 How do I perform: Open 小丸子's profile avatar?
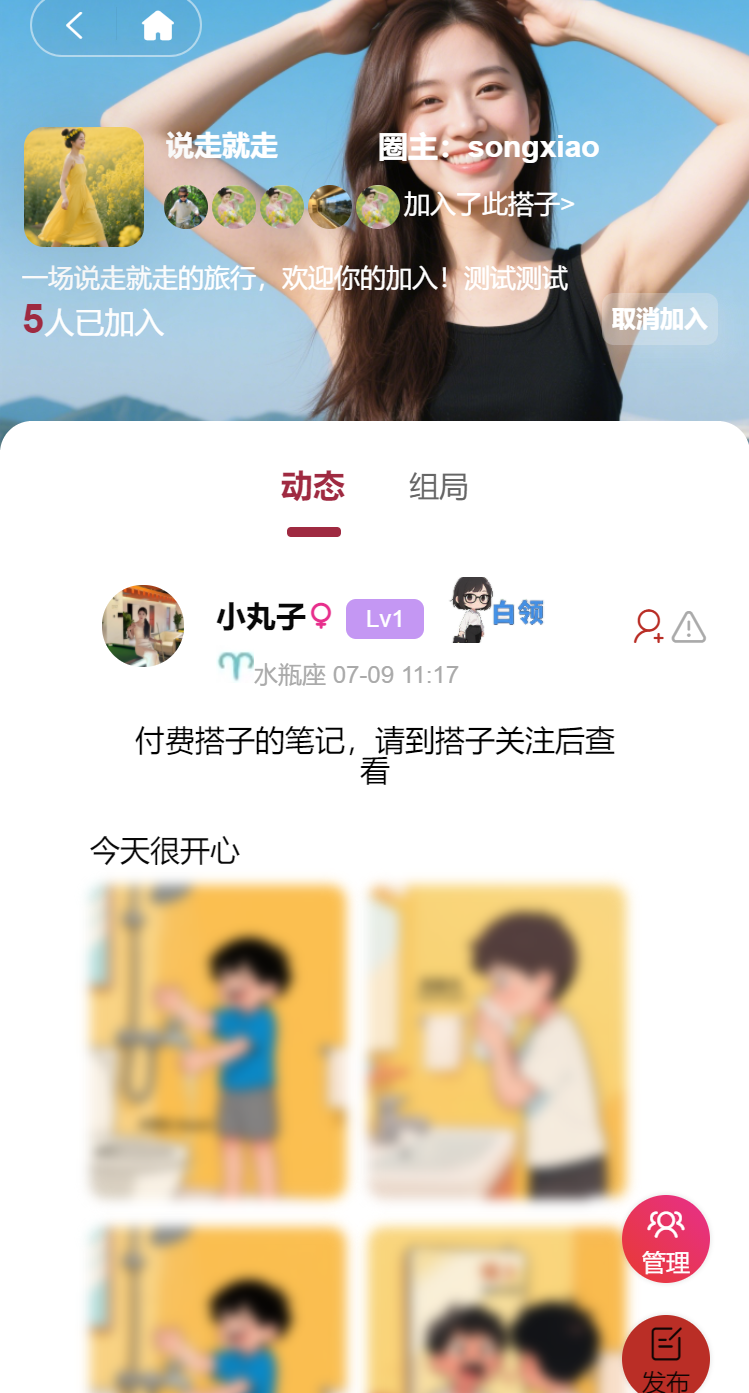tap(143, 626)
